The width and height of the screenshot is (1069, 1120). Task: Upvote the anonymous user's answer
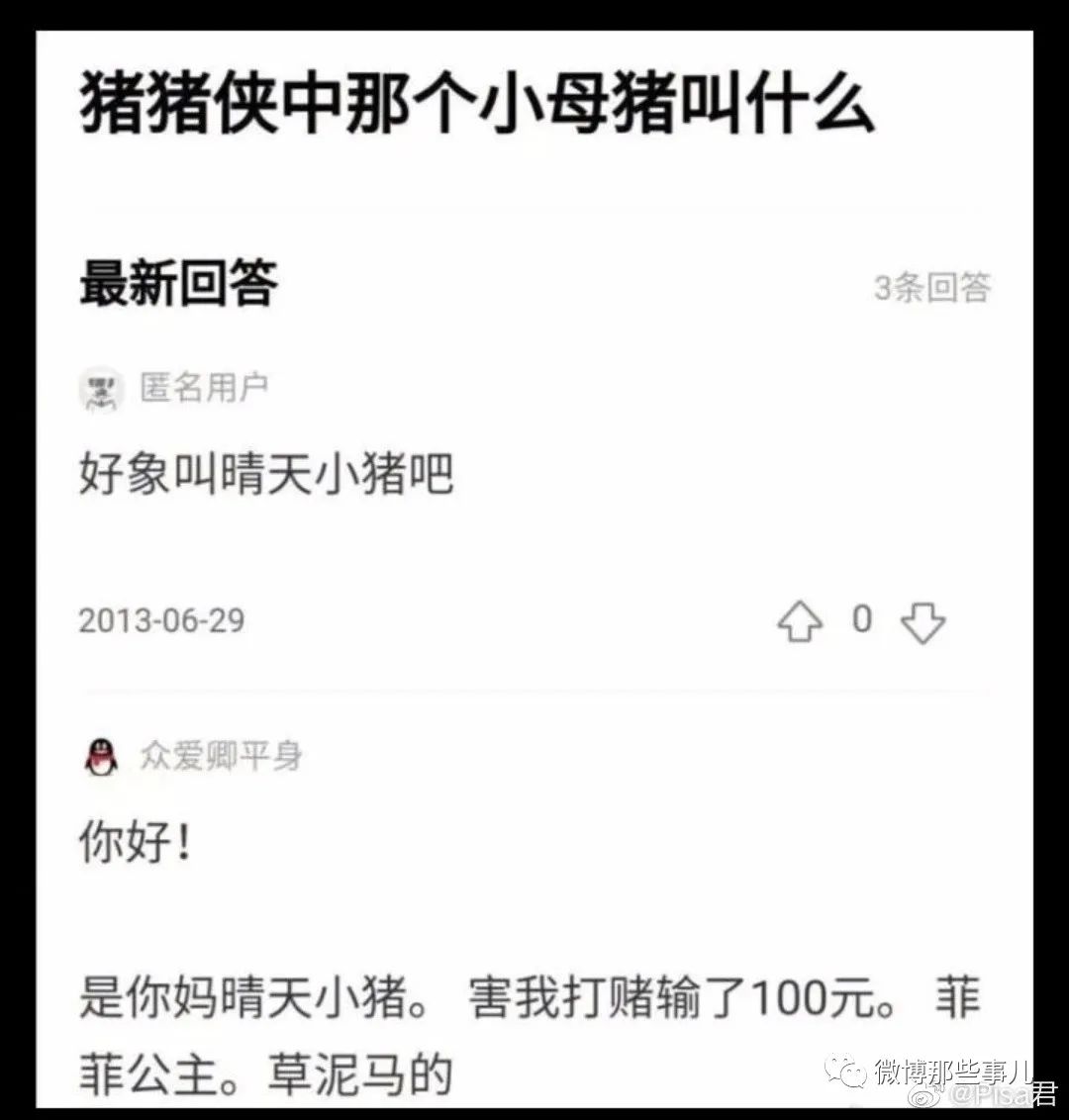click(800, 623)
